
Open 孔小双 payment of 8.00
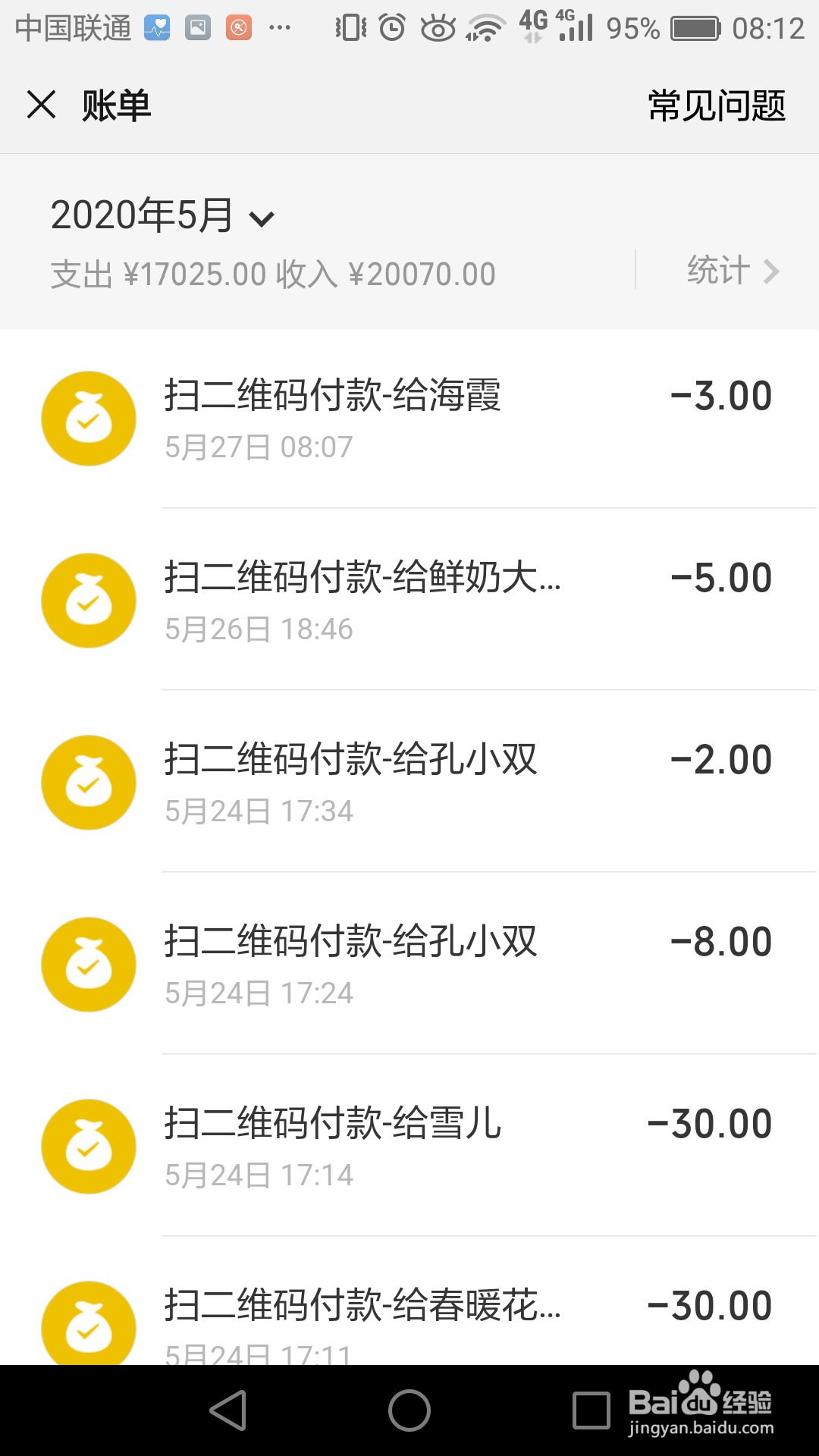(x=409, y=964)
